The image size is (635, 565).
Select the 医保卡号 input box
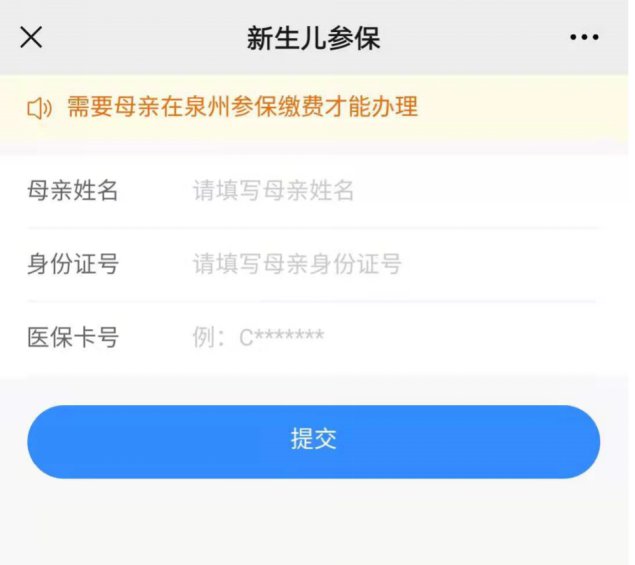pos(390,337)
